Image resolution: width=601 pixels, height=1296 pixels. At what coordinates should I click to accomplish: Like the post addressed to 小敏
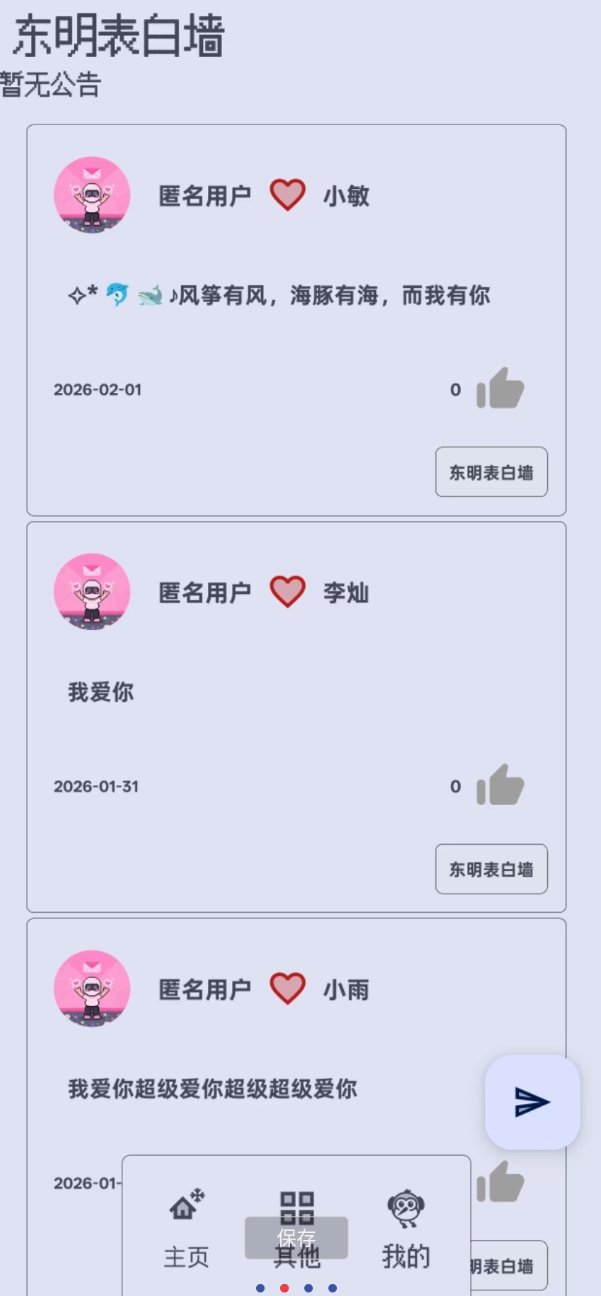pyautogui.click(x=500, y=388)
